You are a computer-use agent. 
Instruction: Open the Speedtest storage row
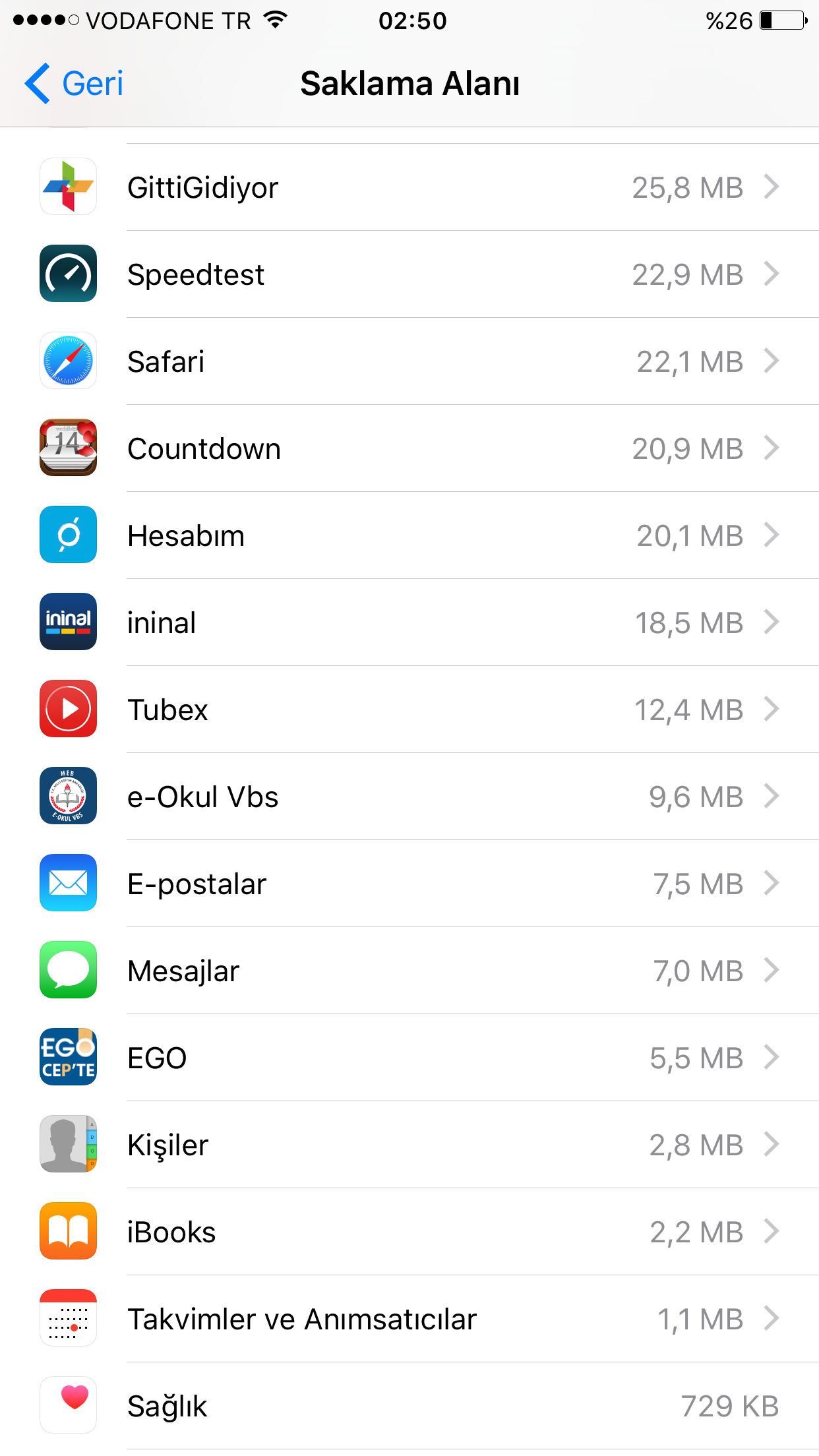coord(409,274)
